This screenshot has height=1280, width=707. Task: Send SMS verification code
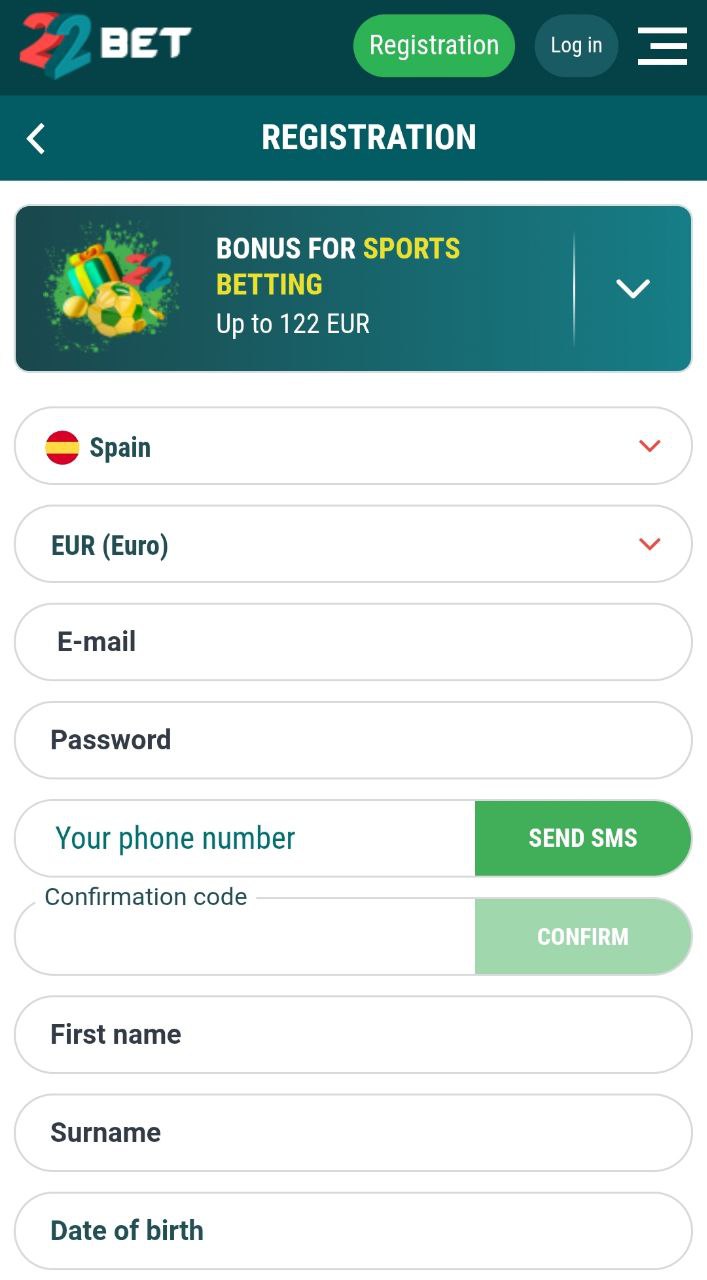coord(583,838)
